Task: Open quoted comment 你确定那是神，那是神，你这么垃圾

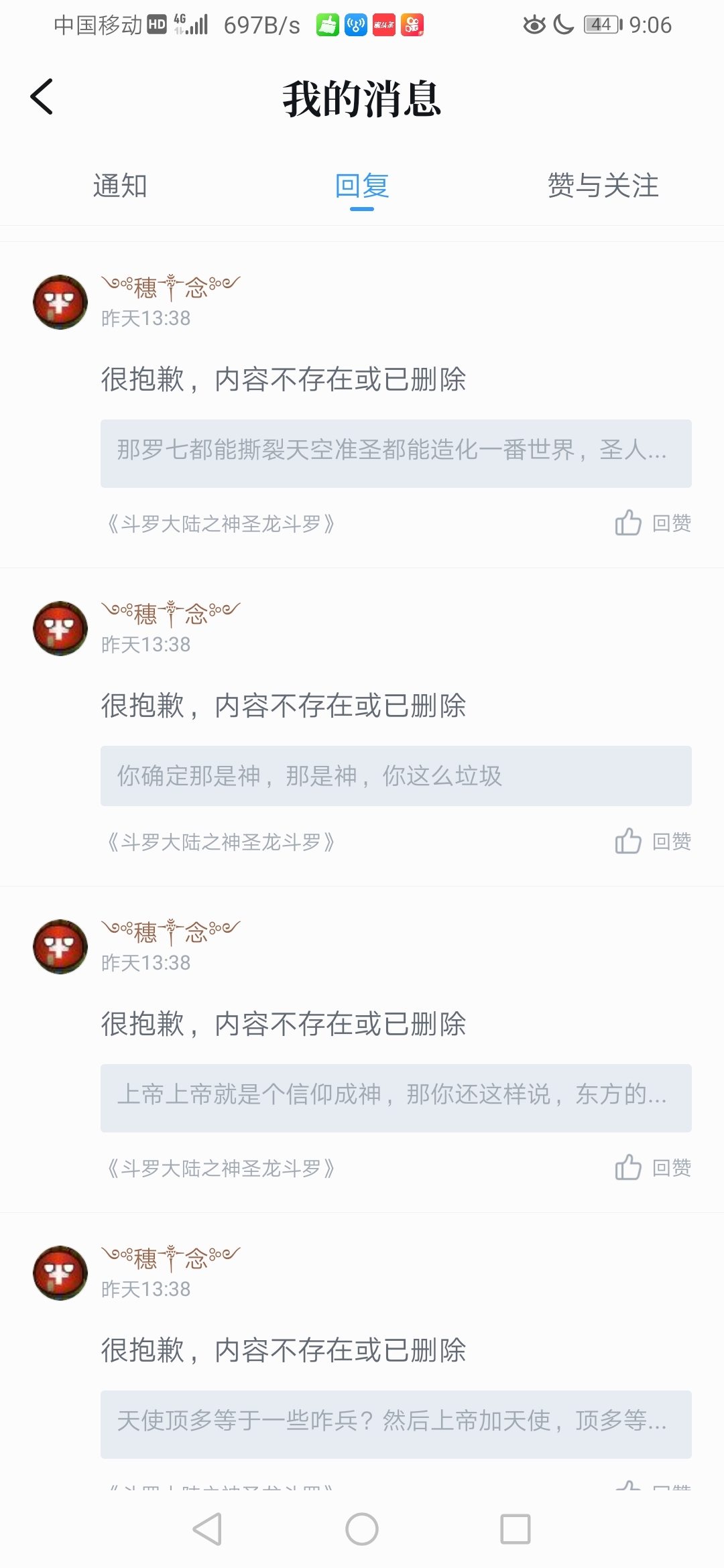Action: [x=396, y=776]
